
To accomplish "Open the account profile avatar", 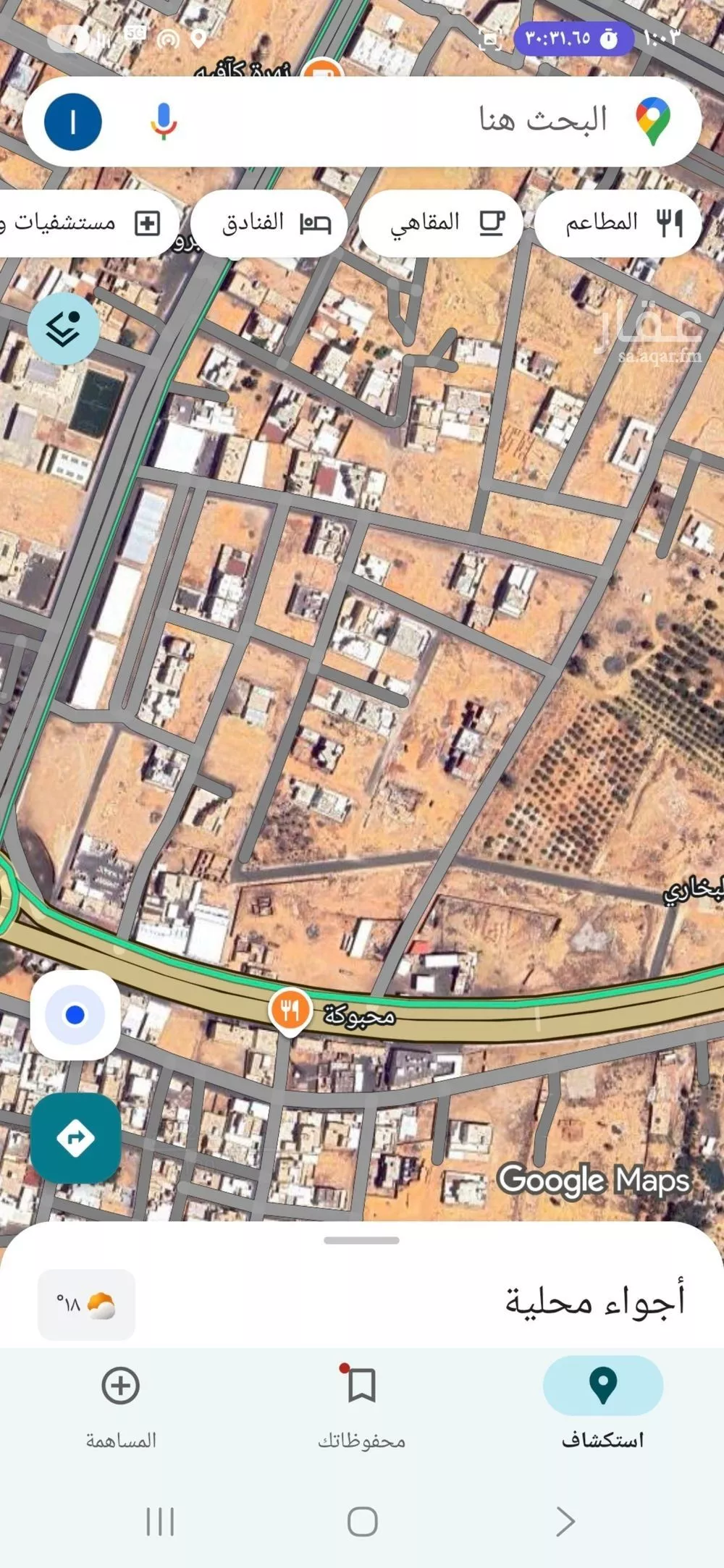I will (73, 122).
